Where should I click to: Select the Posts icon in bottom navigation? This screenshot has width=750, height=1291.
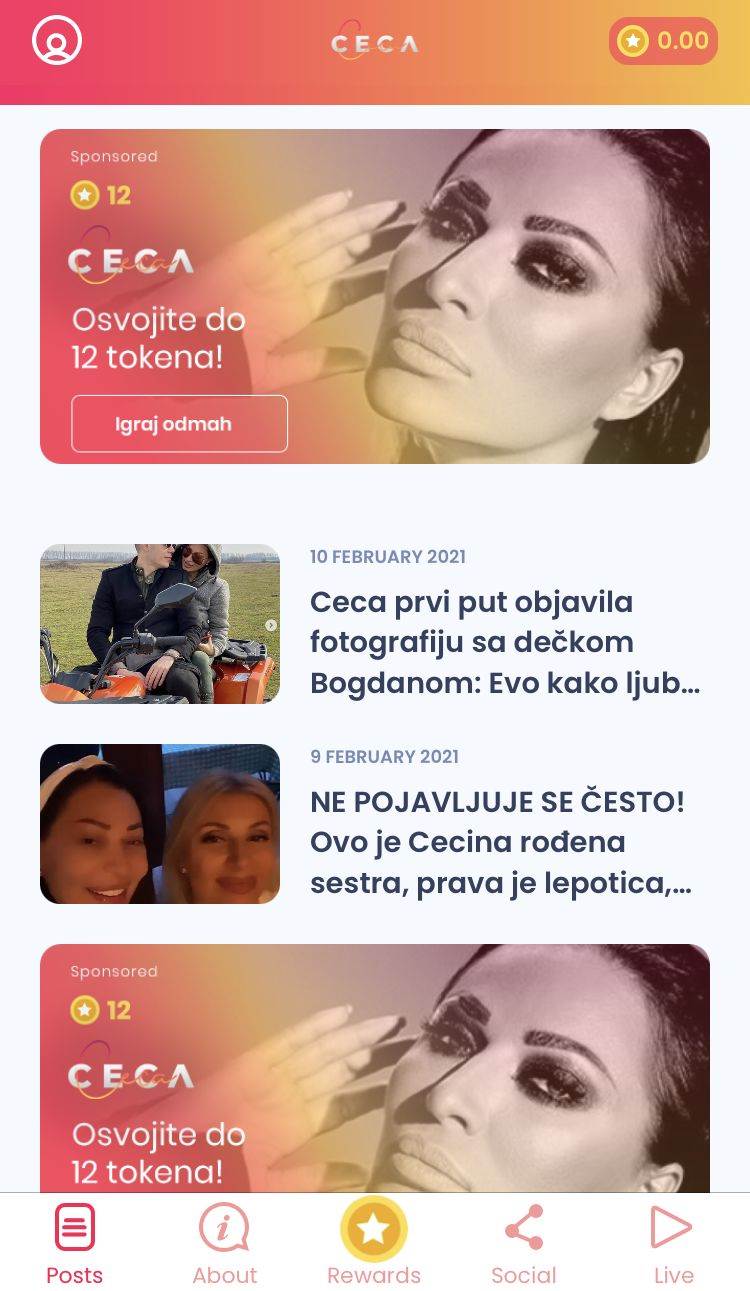[74, 1226]
